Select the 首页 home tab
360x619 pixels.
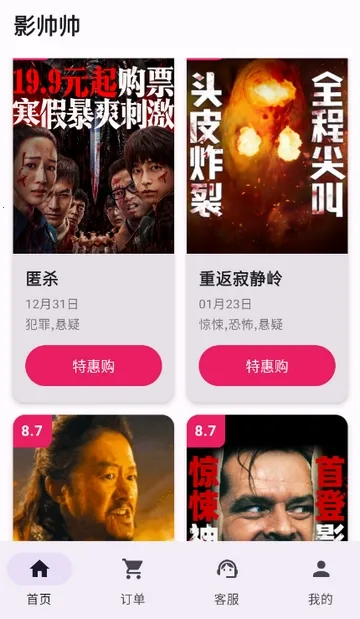click(39, 581)
